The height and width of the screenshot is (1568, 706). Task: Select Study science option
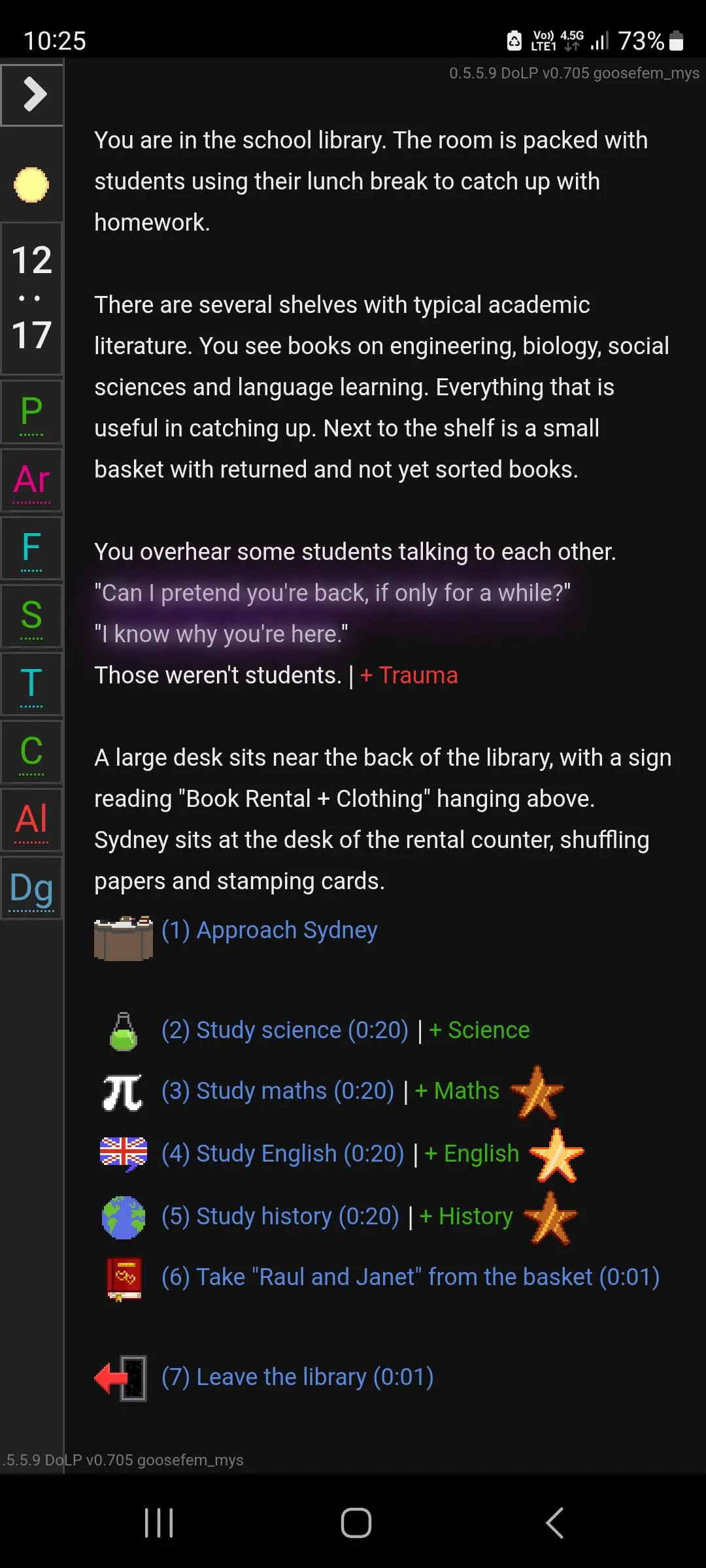click(285, 1030)
